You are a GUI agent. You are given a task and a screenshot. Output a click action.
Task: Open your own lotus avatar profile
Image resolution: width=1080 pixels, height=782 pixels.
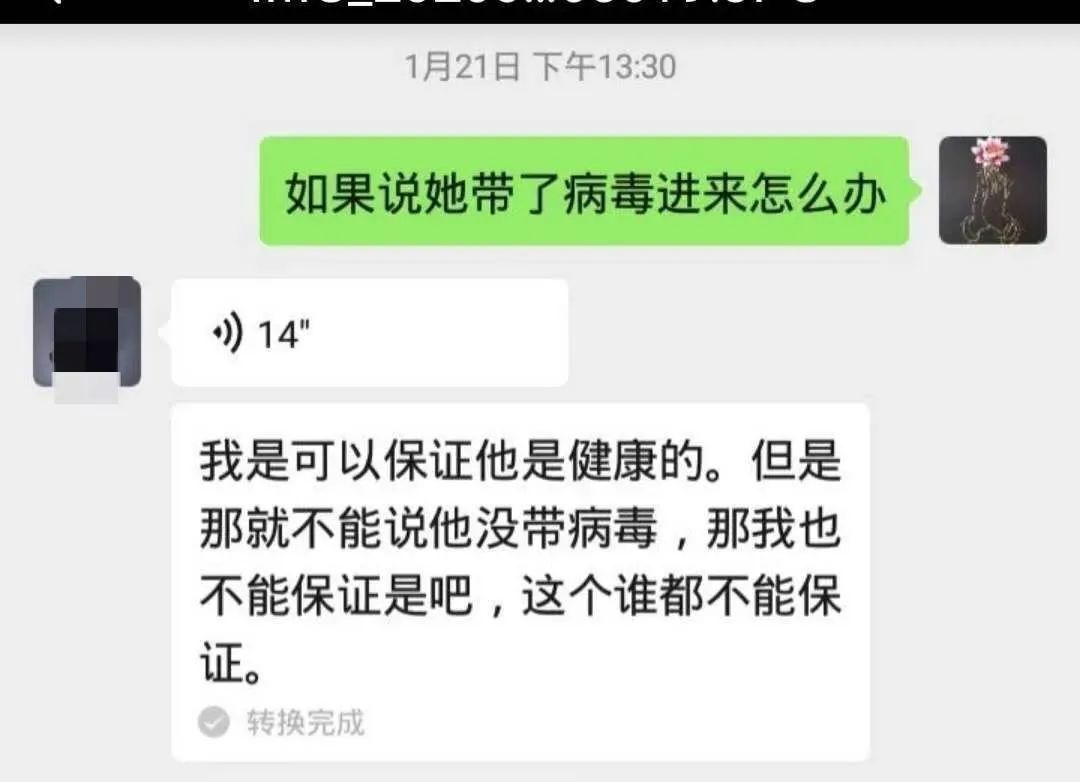point(992,190)
